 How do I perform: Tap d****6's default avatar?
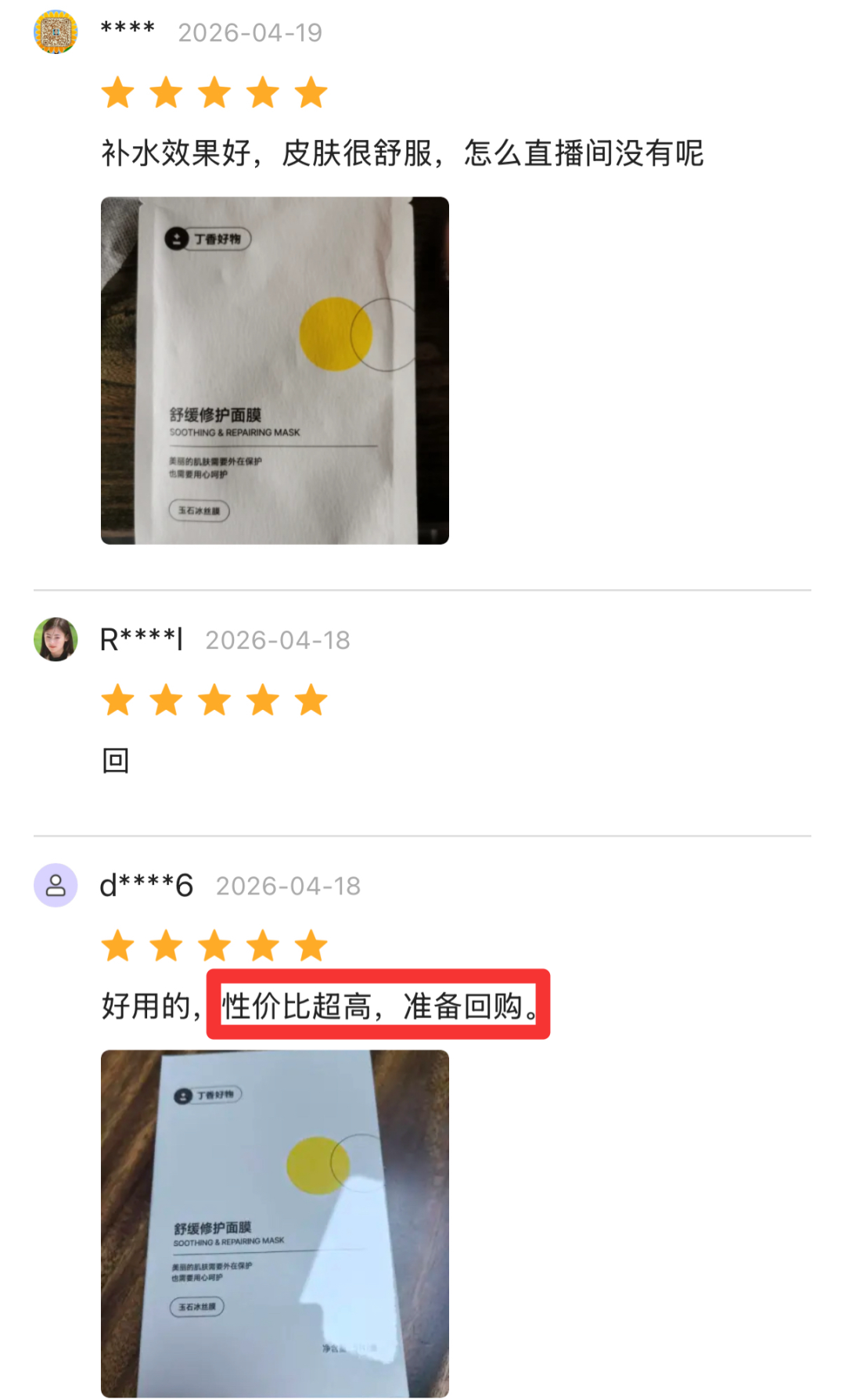click(x=56, y=885)
